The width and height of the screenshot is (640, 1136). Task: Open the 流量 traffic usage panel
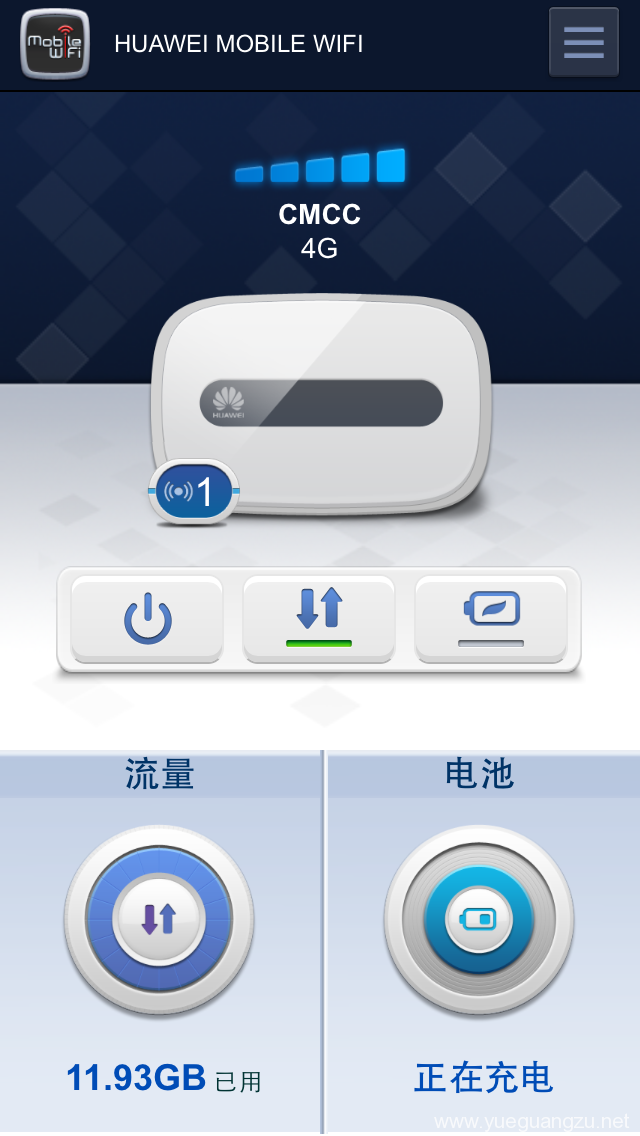point(160,941)
